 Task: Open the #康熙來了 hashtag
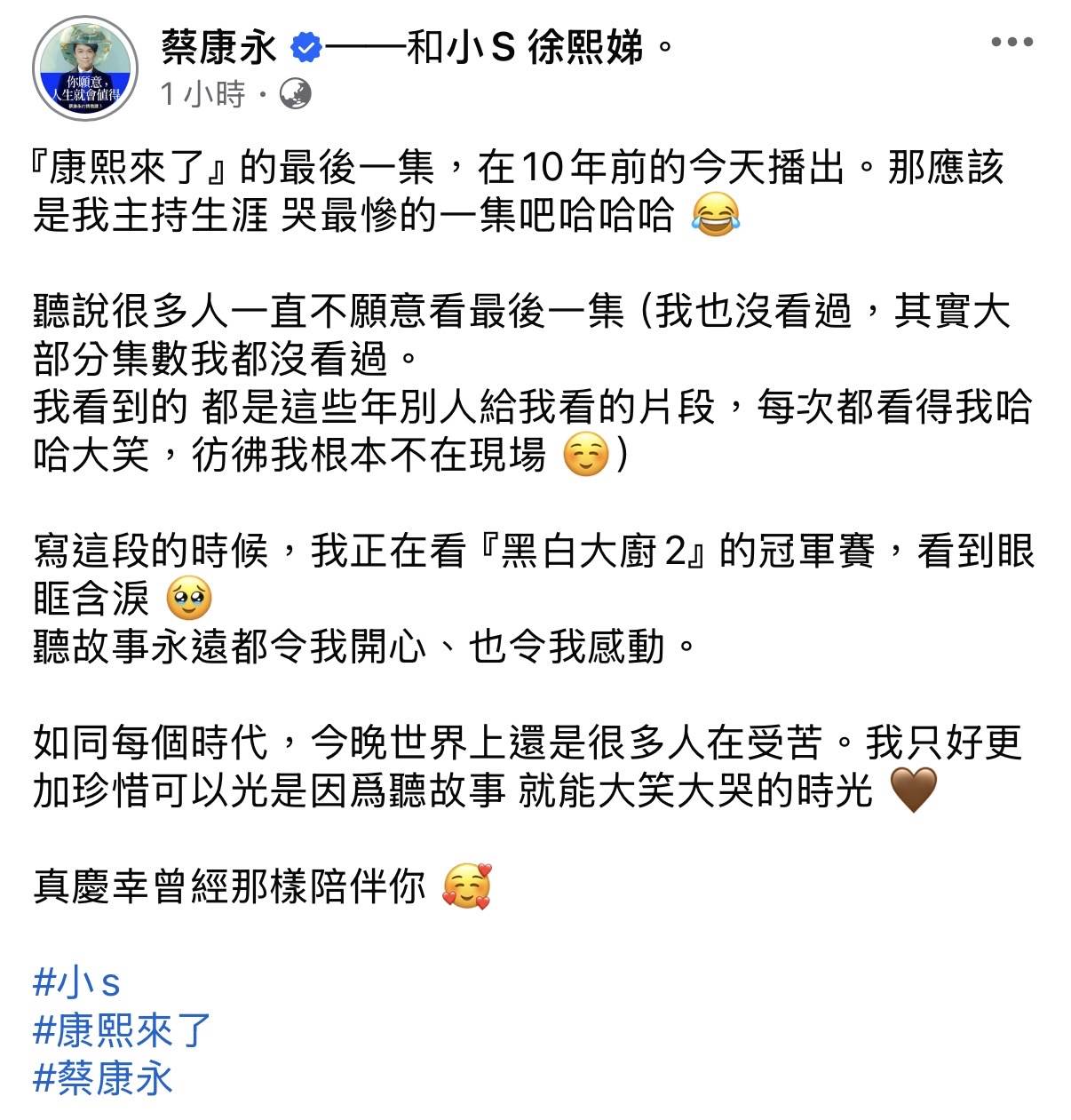click(122, 1030)
